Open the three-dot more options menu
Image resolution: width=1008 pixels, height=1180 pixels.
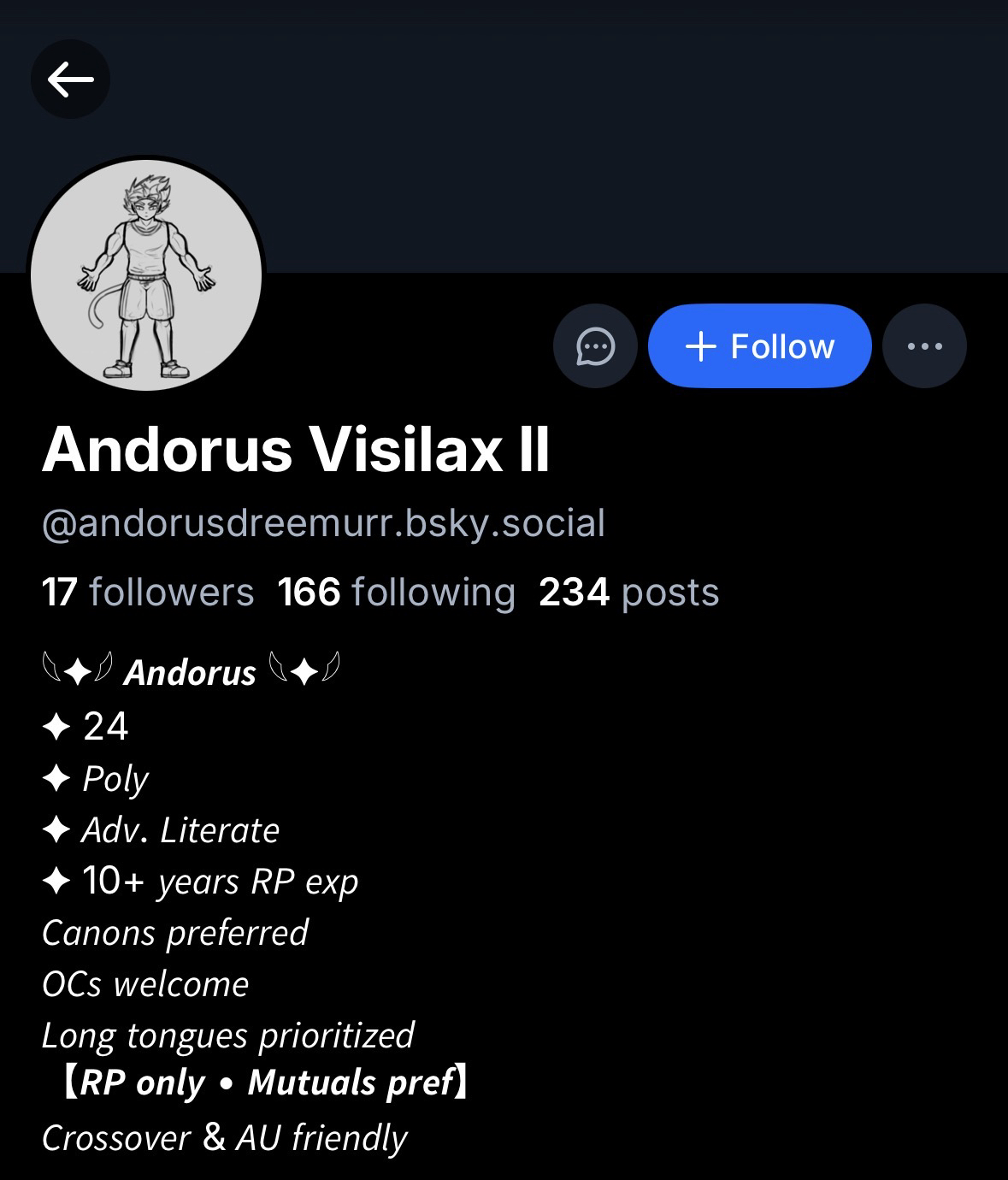coord(924,346)
